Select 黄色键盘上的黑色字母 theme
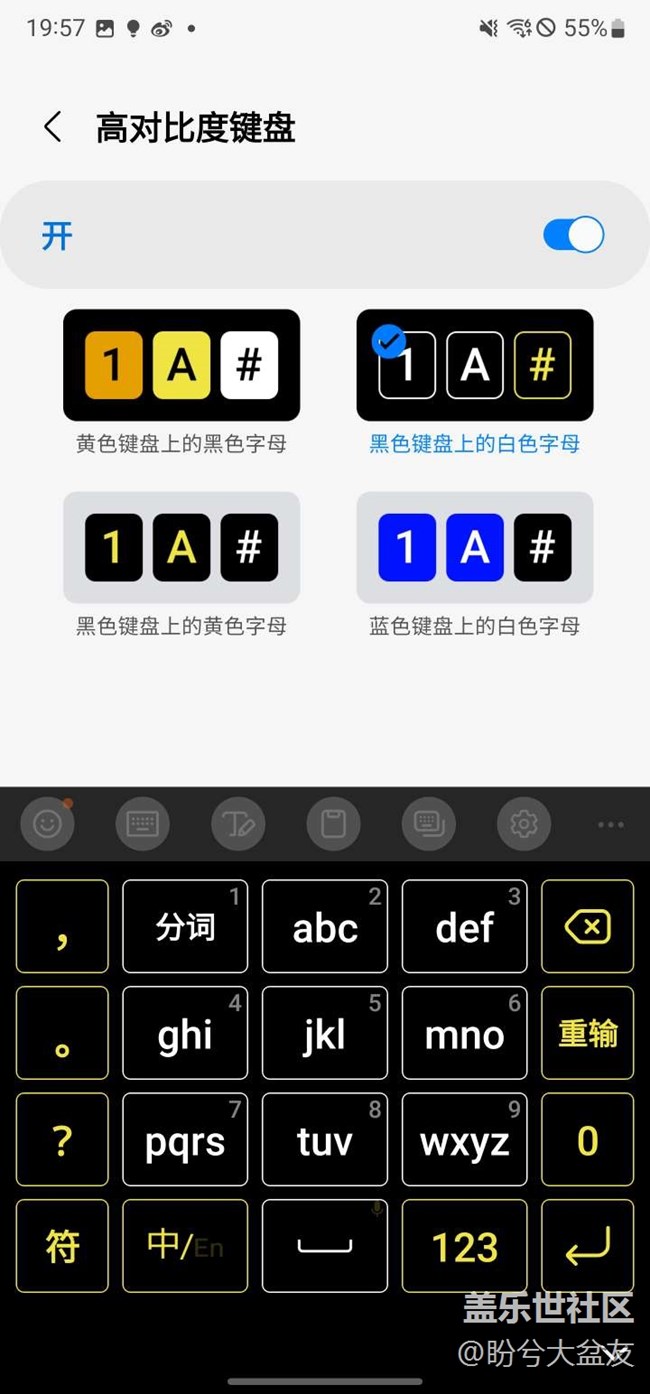The image size is (650, 1394). pyautogui.click(x=181, y=365)
